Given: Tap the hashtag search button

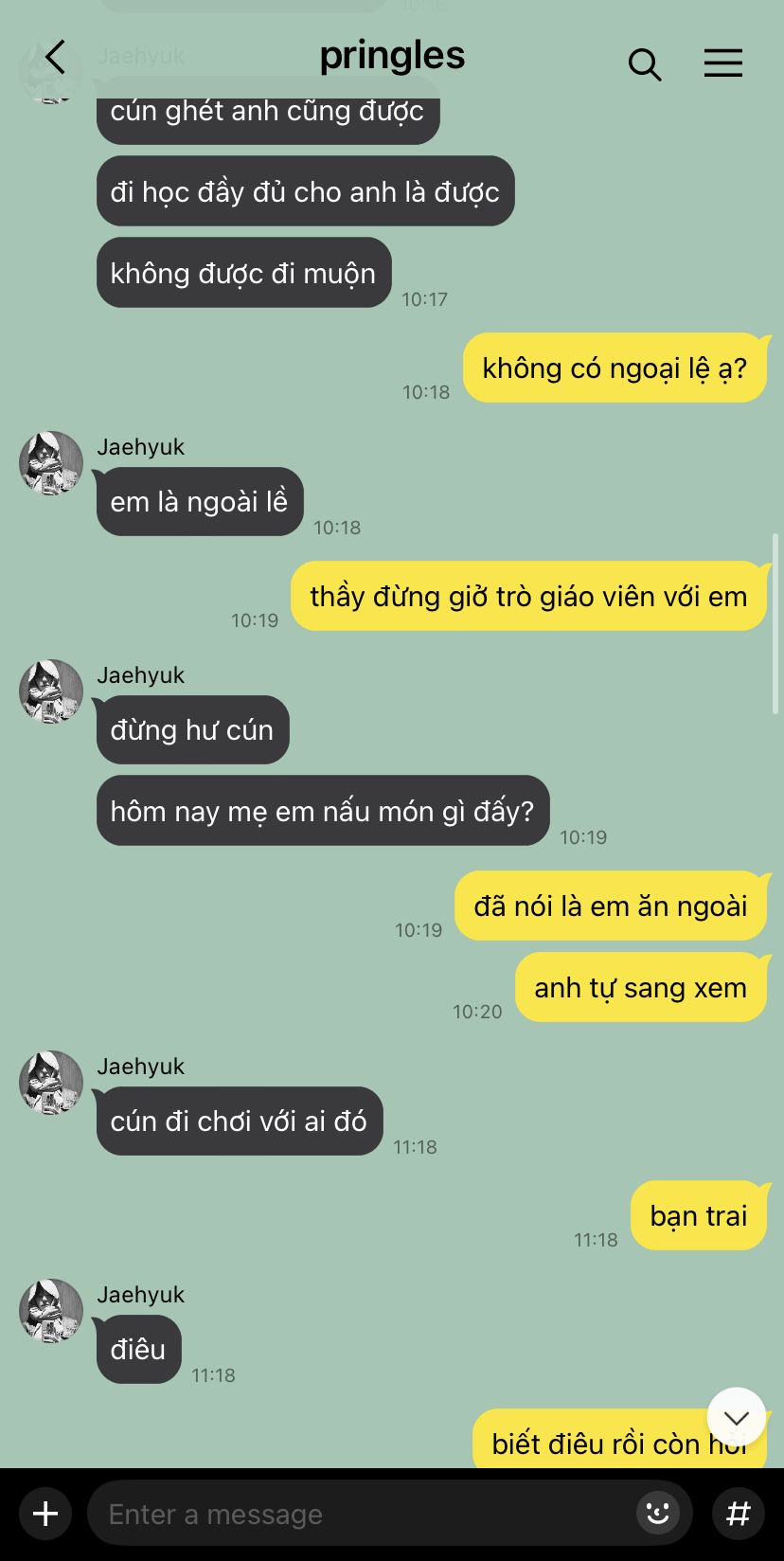Looking at the screenshot, I should click(x=739, y=1513).
